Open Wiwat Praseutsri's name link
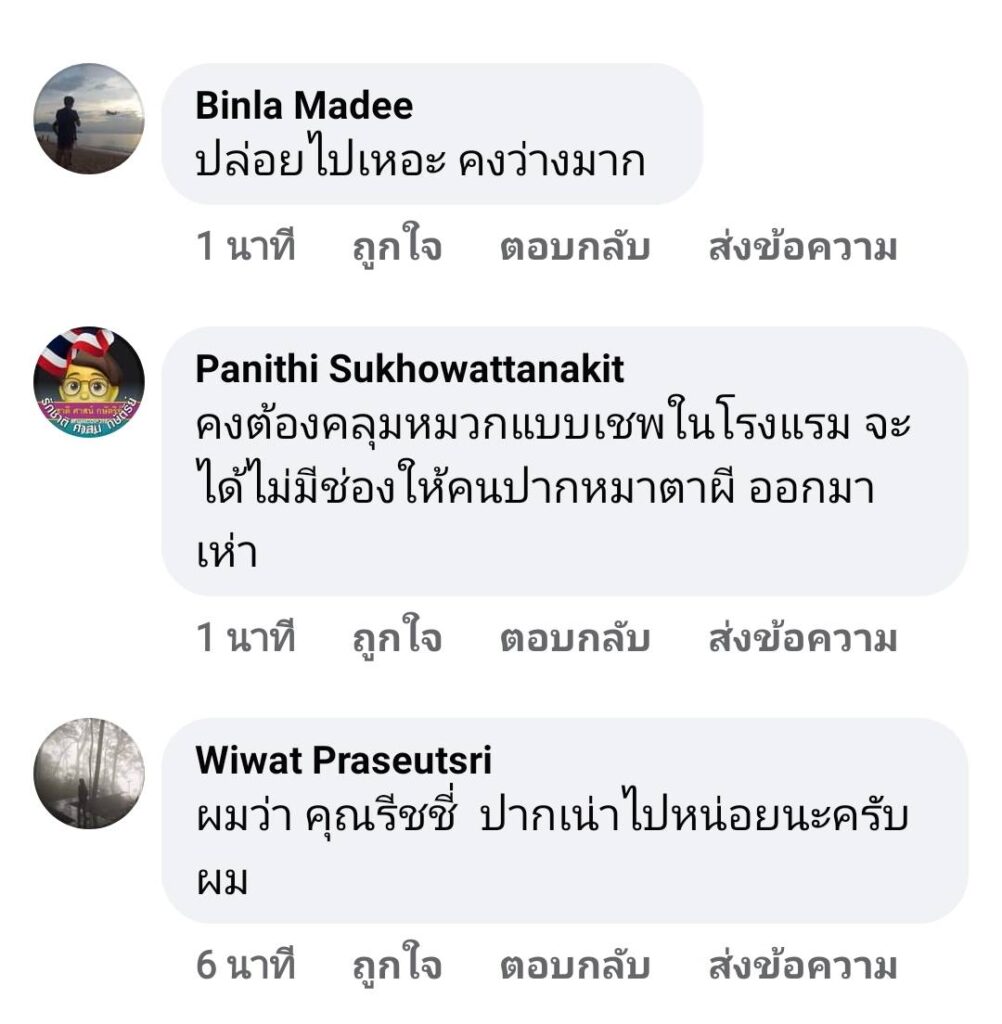 pos(344,760)
